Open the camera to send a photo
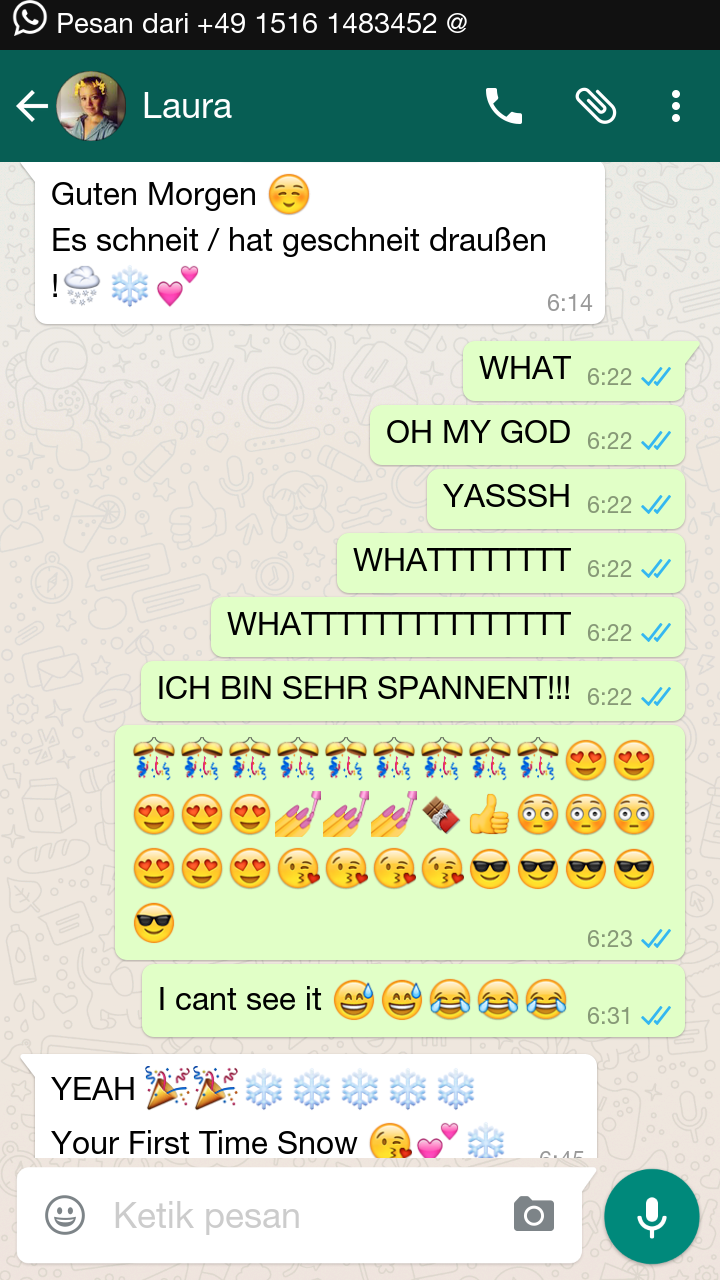This screenshot has width=720, height=1280. 534,1215
